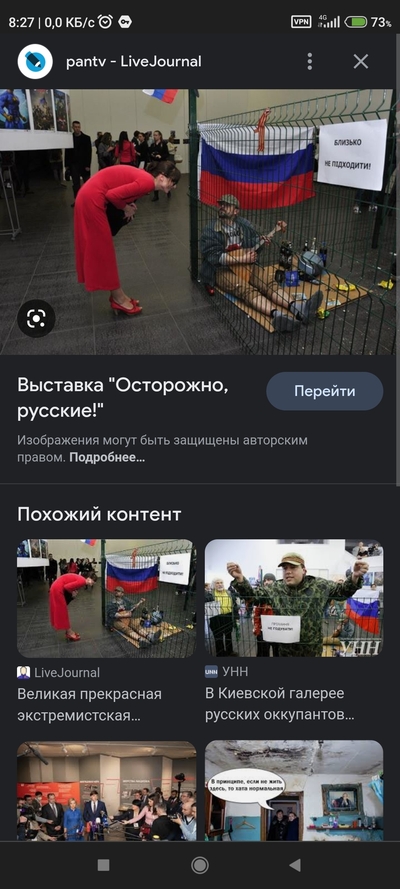Go back with the system back button
This screenshot has height=889, width=400.
[x=295, y=865]
